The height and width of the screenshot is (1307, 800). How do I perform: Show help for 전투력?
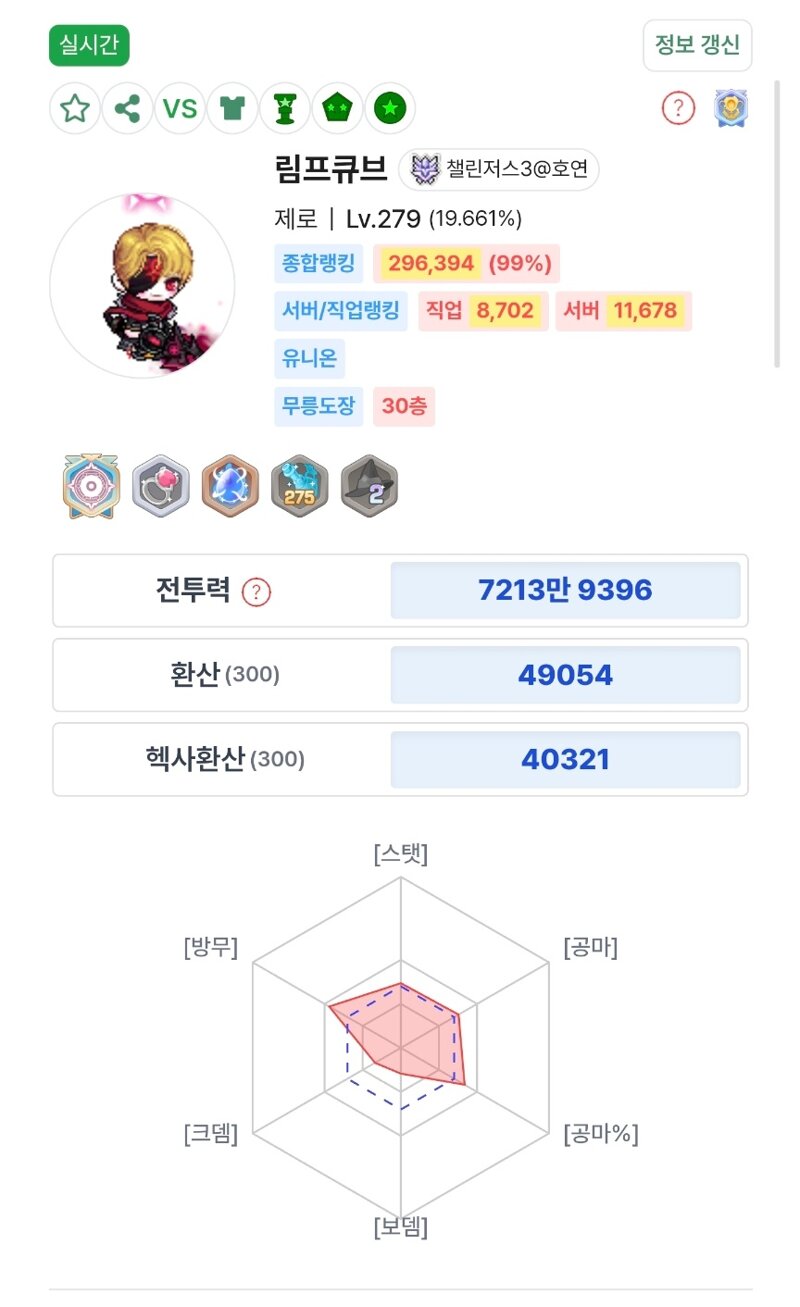(257, 592)
